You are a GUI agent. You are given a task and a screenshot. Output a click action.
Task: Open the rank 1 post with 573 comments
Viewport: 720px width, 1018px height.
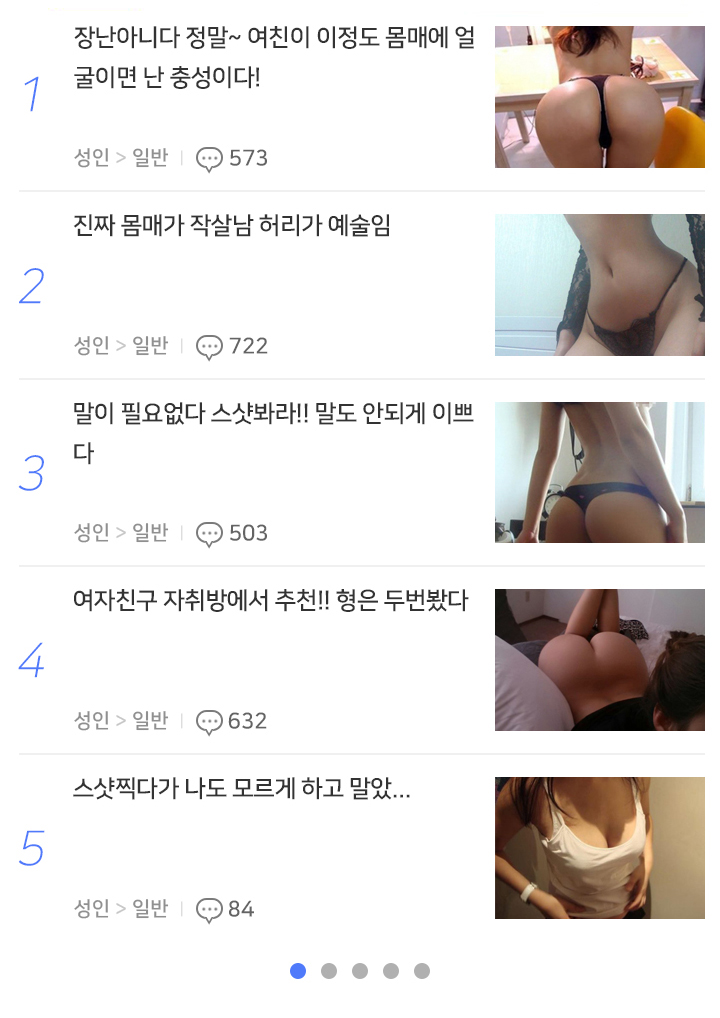pos(274,57)
